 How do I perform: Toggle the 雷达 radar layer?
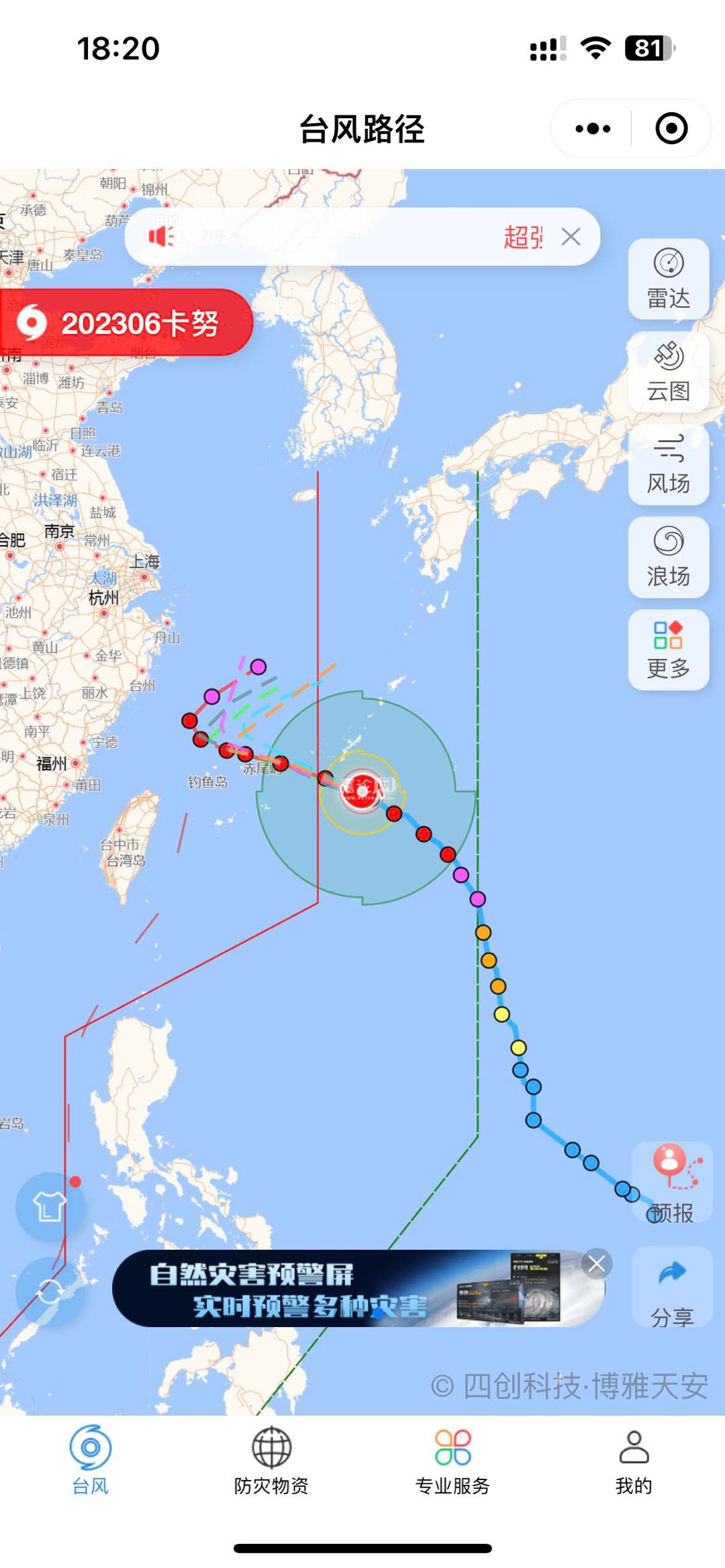pyautogui.click(x=669, y=279)
